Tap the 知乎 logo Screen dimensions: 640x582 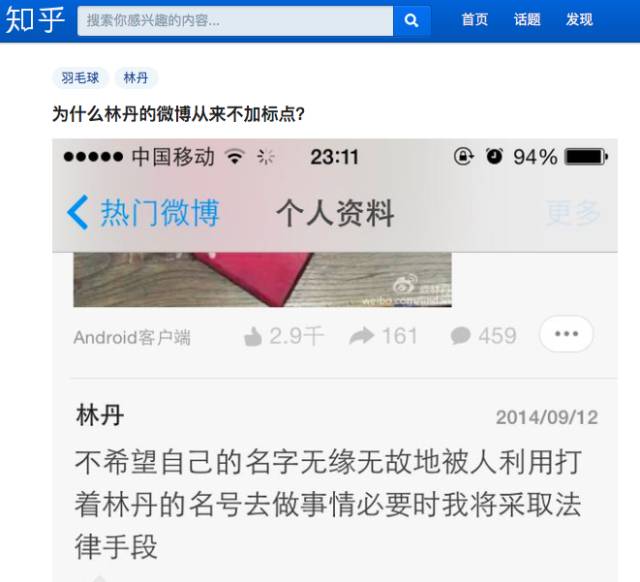tap(35, 20)
